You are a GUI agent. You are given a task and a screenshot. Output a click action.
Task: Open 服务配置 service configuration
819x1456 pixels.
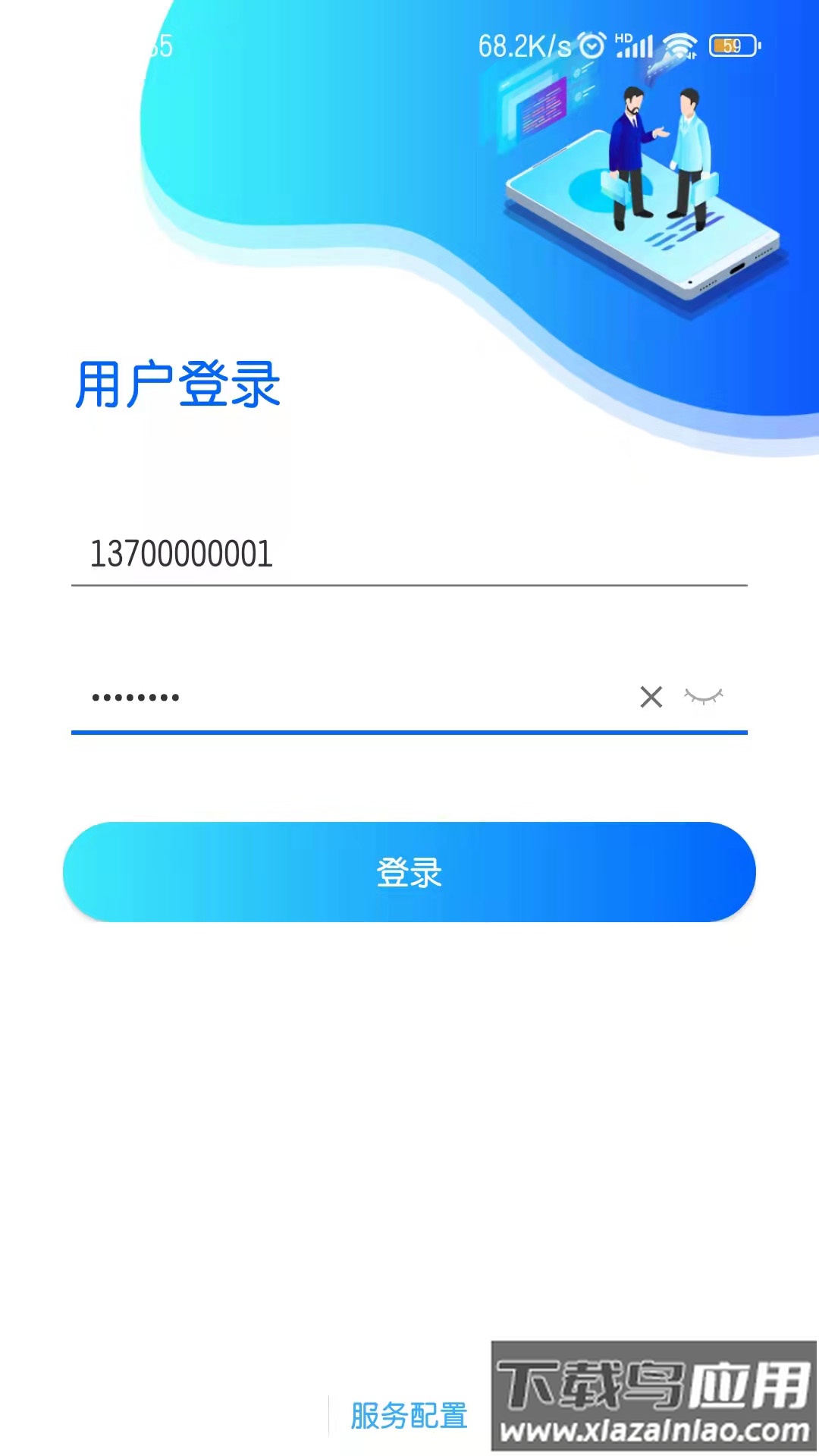(409, 1416)
